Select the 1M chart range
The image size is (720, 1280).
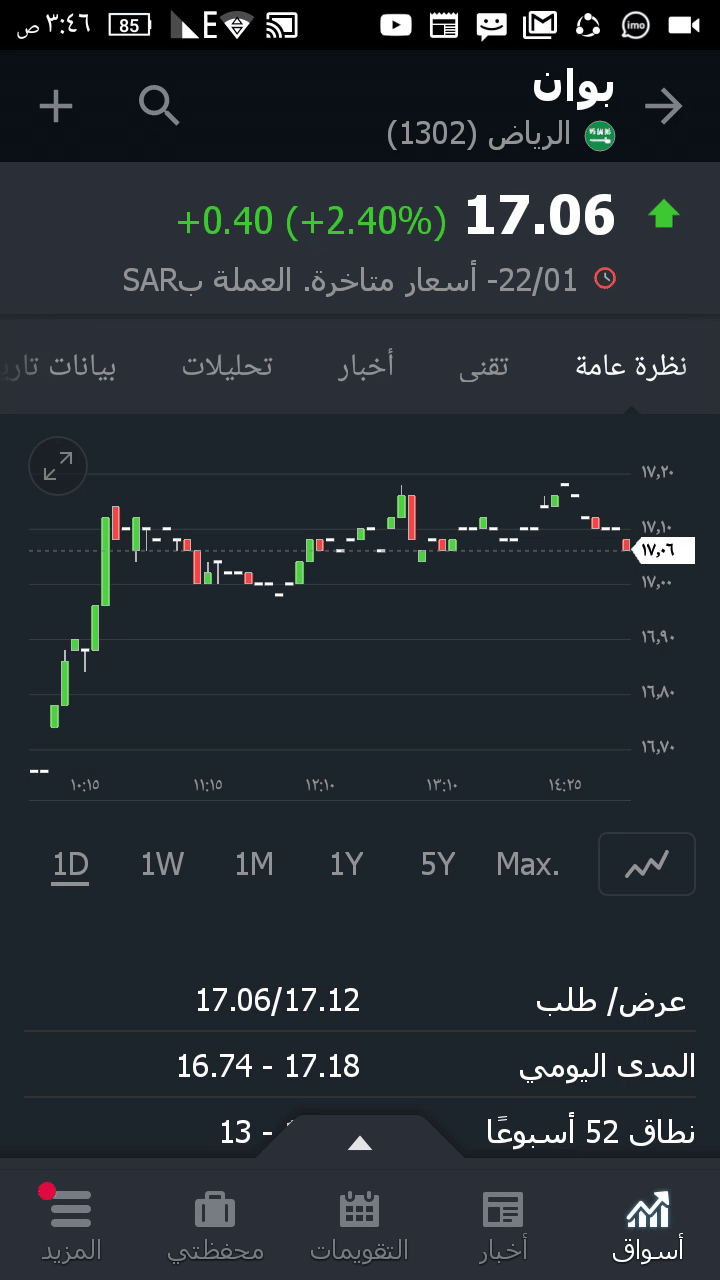coord(254,864)
